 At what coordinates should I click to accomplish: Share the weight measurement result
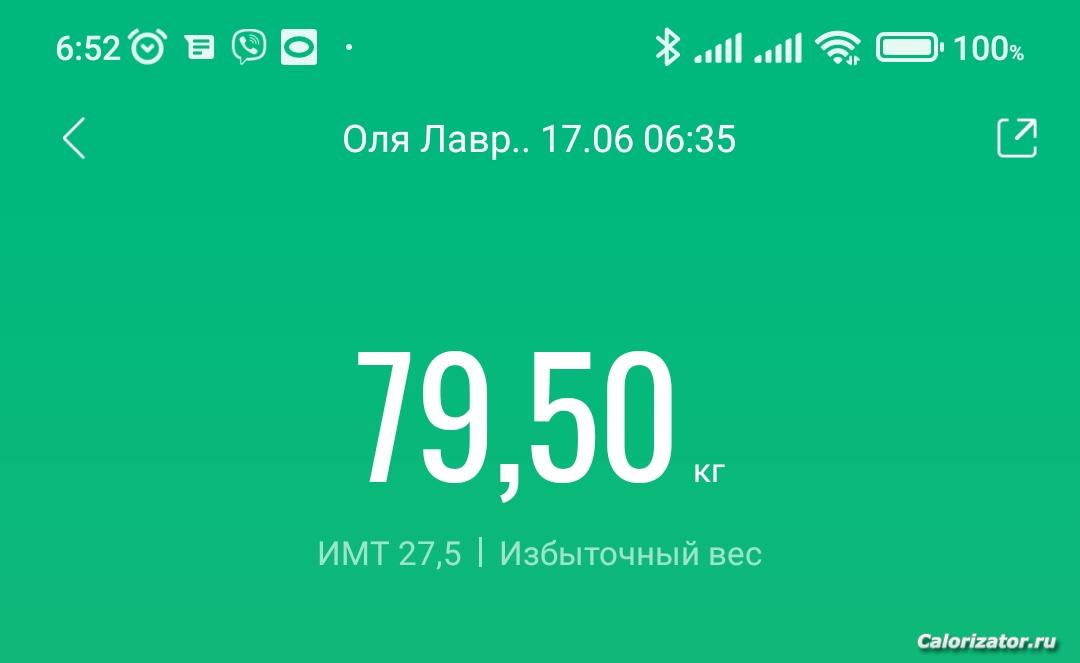[x=1017, y=139]
